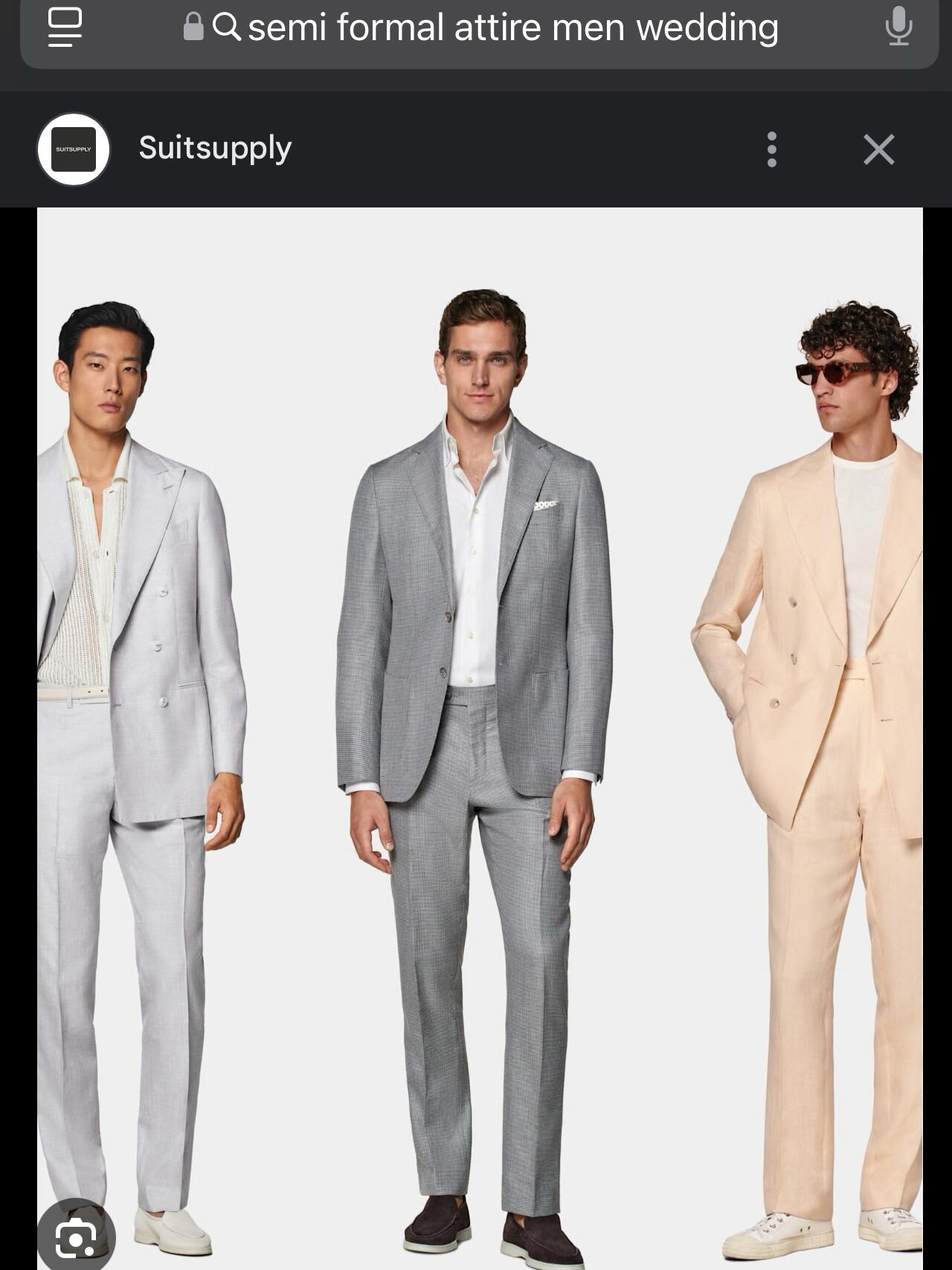Tap the address bar search field
The height and width of the screenshot is (1270, 952).
tap(512, 28)
